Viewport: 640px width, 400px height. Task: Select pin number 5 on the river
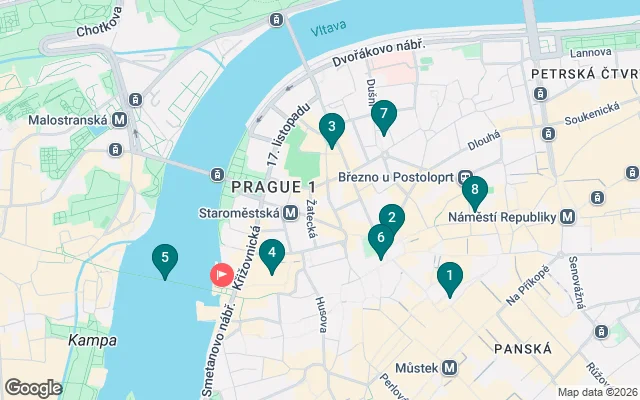(x=165, y=259)
